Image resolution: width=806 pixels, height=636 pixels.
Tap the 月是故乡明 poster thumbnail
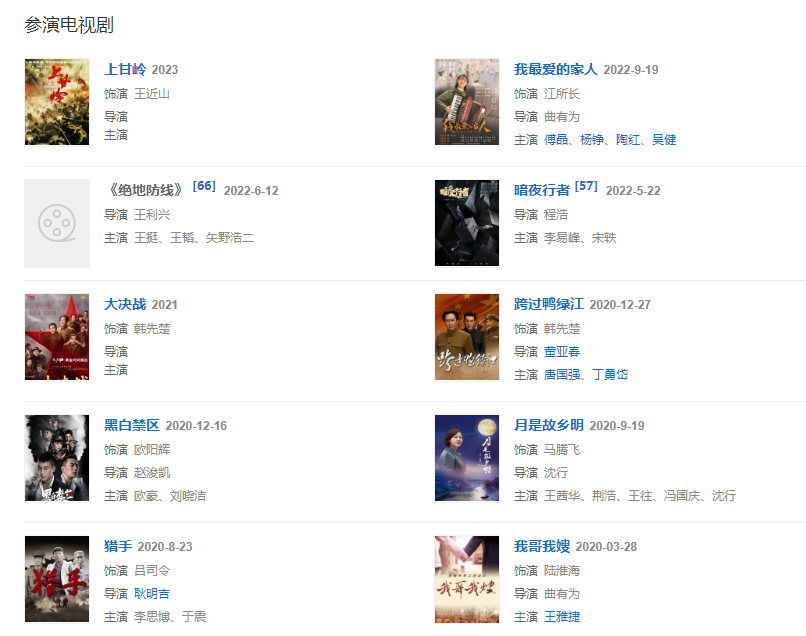pyautogui.click(x=466, y=458)
